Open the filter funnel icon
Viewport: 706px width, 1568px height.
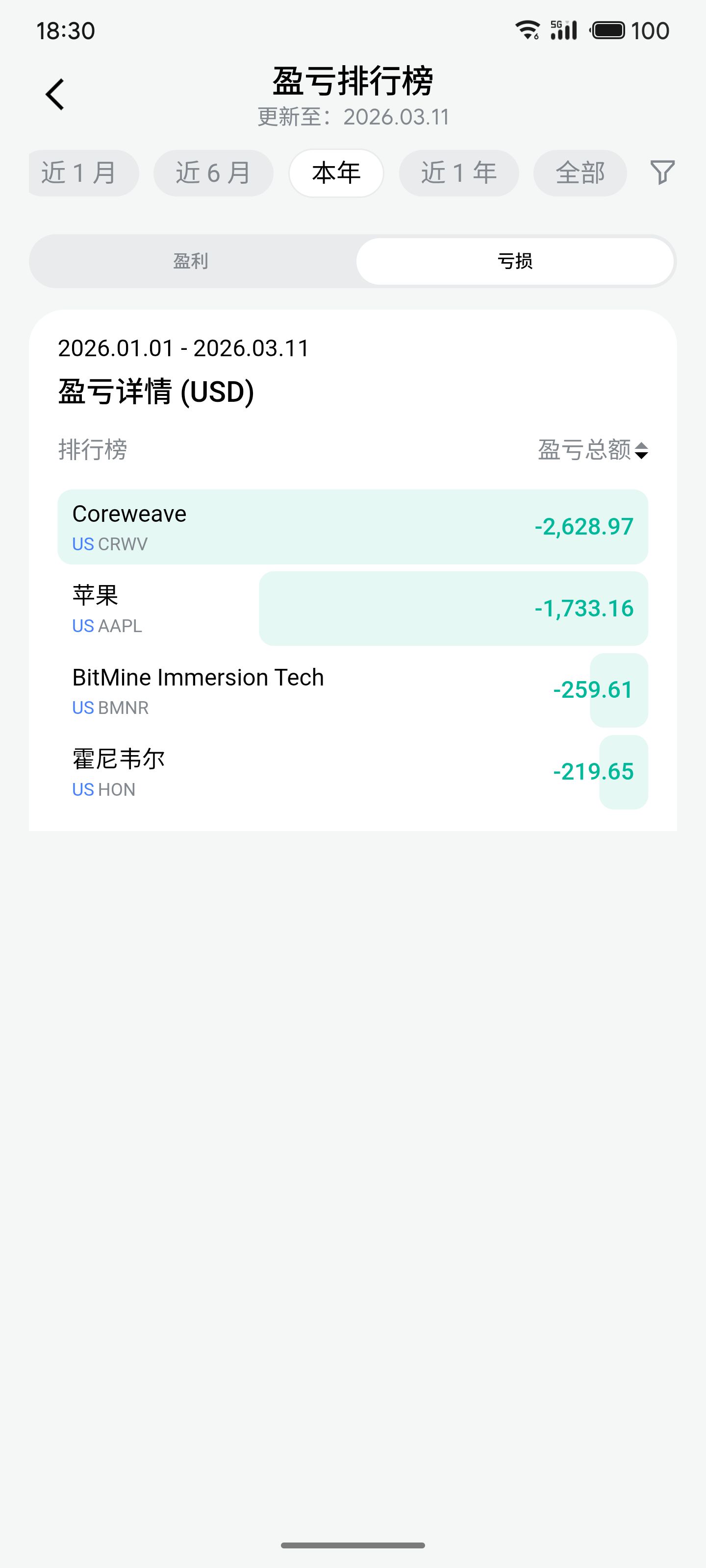pos(662,172)
